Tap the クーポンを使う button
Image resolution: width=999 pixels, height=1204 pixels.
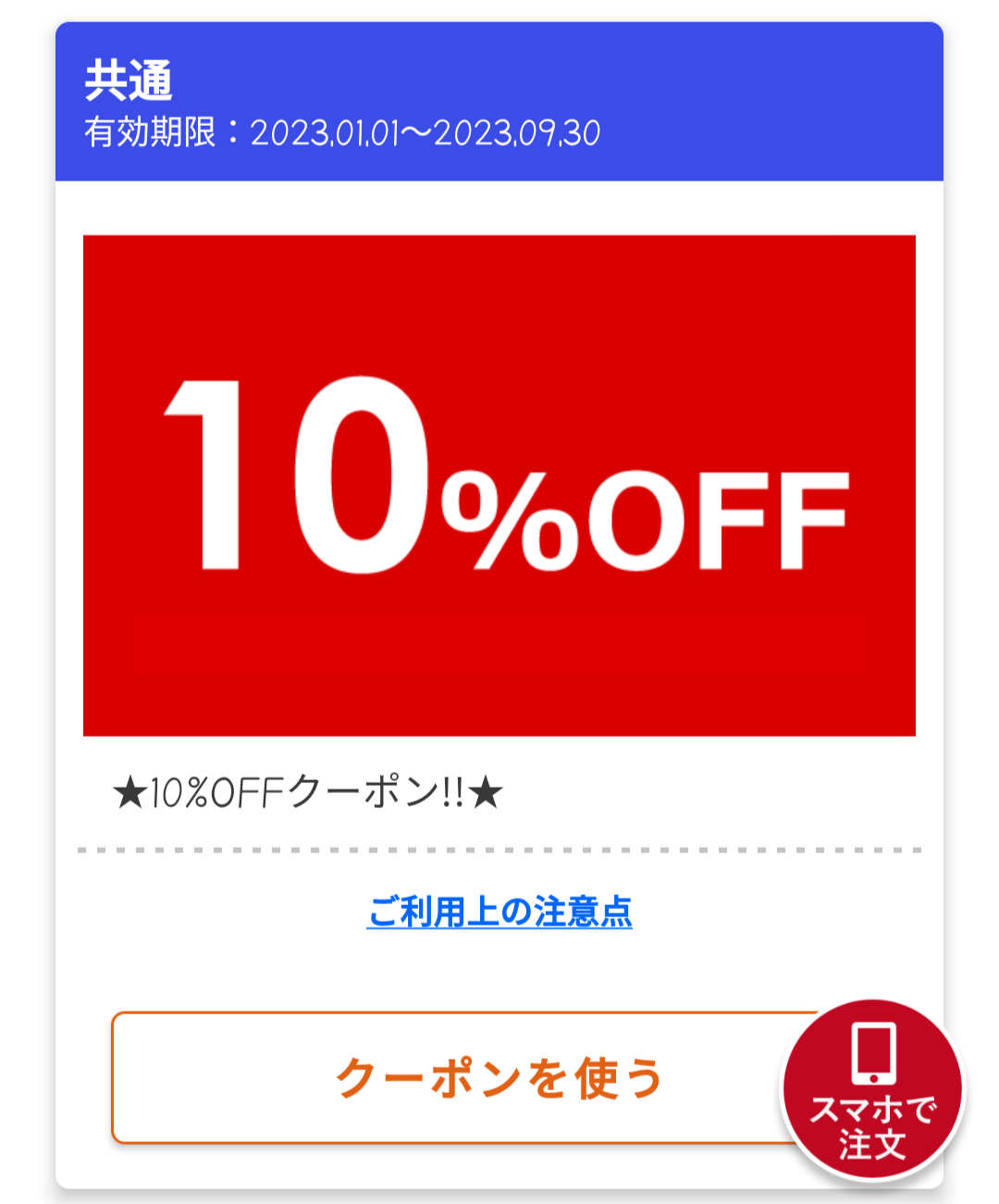pos(462,1078)
